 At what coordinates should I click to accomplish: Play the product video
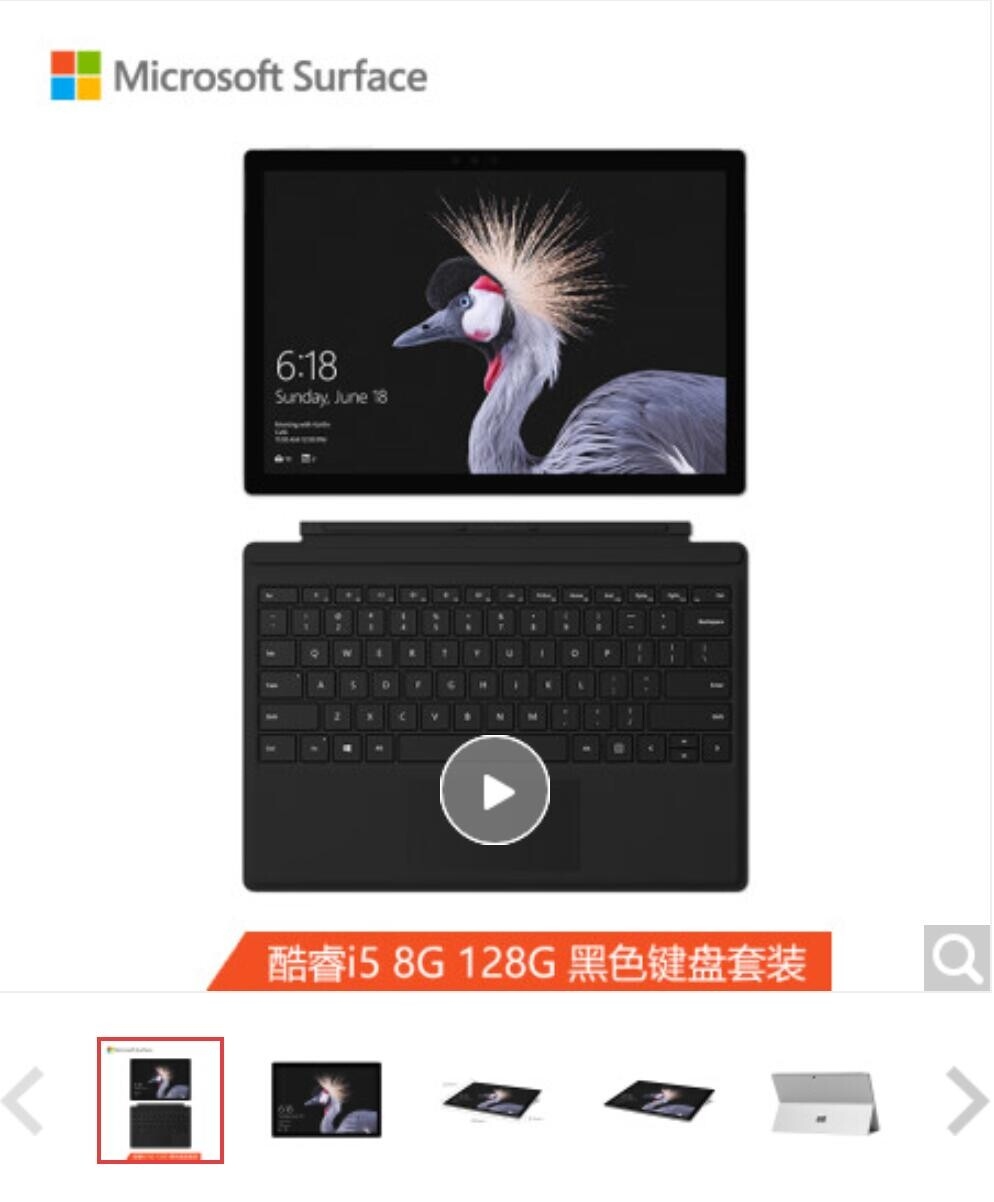pyautogui.click(x=495, y=791)
